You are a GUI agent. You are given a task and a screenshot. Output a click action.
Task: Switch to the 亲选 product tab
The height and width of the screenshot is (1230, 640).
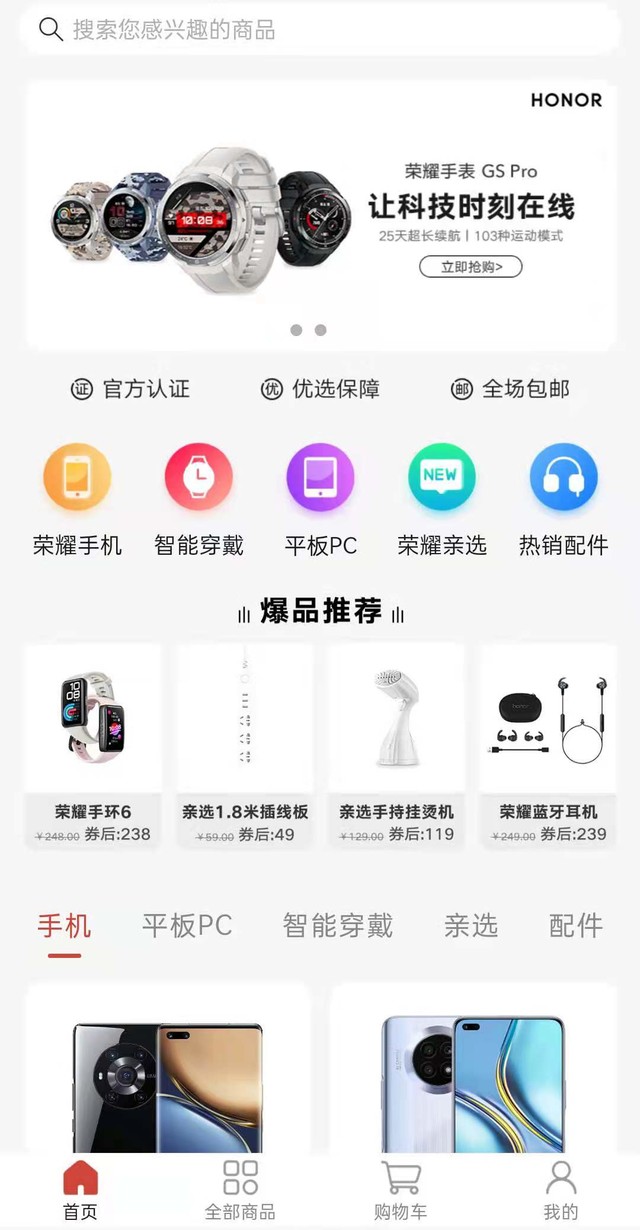(471, 926)
